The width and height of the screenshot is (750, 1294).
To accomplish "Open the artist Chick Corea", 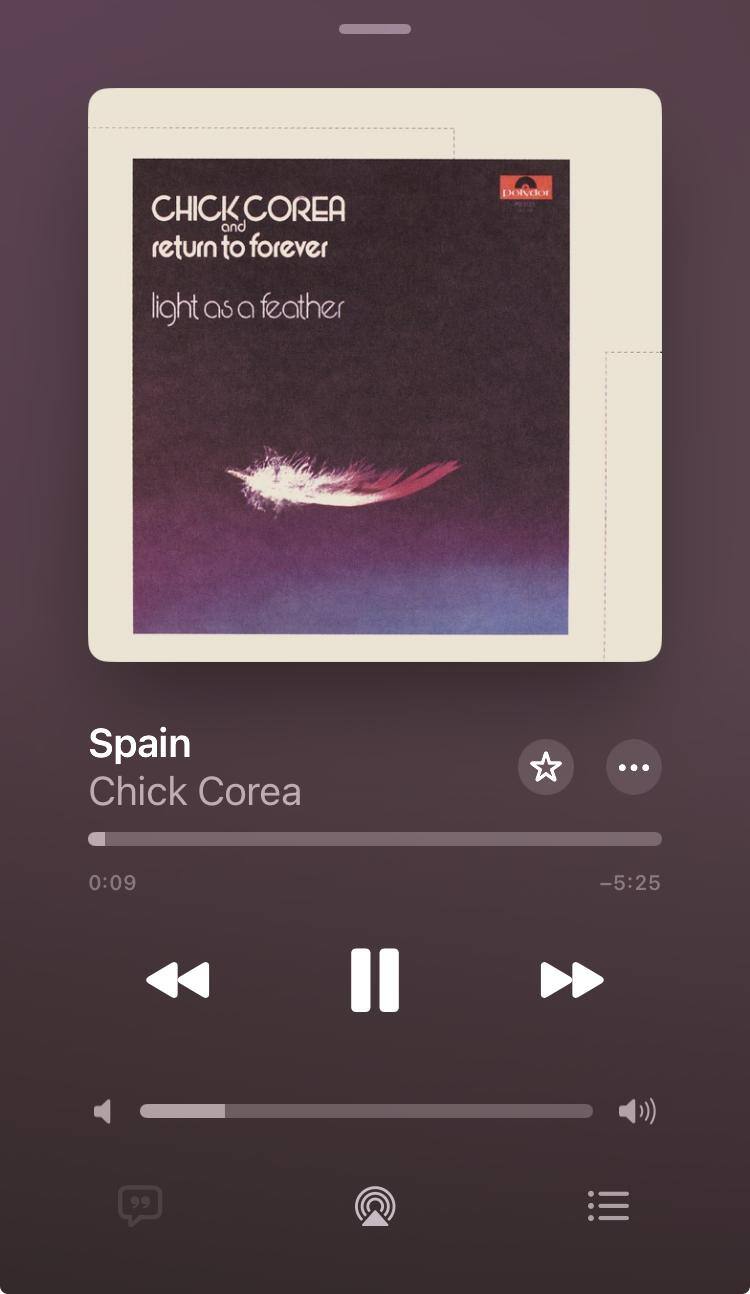I will [x=195, y=792].
